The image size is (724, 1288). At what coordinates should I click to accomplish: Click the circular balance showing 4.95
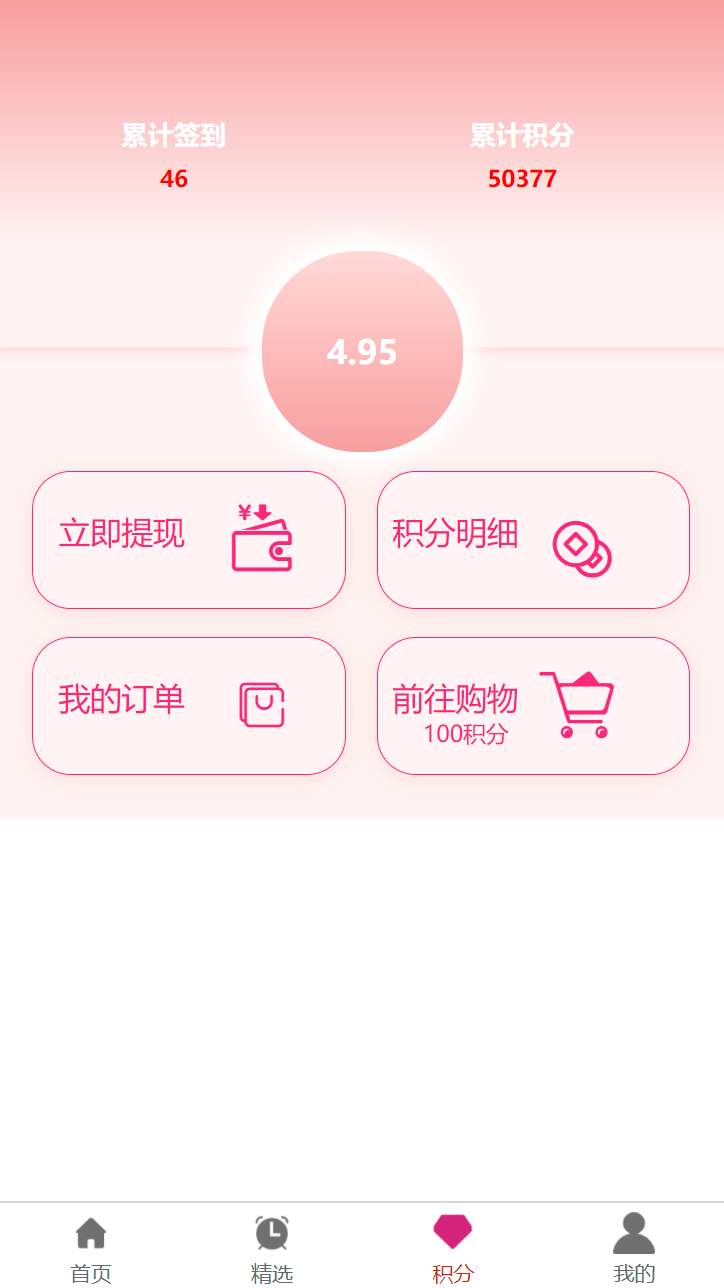click(x=362, y=352)
